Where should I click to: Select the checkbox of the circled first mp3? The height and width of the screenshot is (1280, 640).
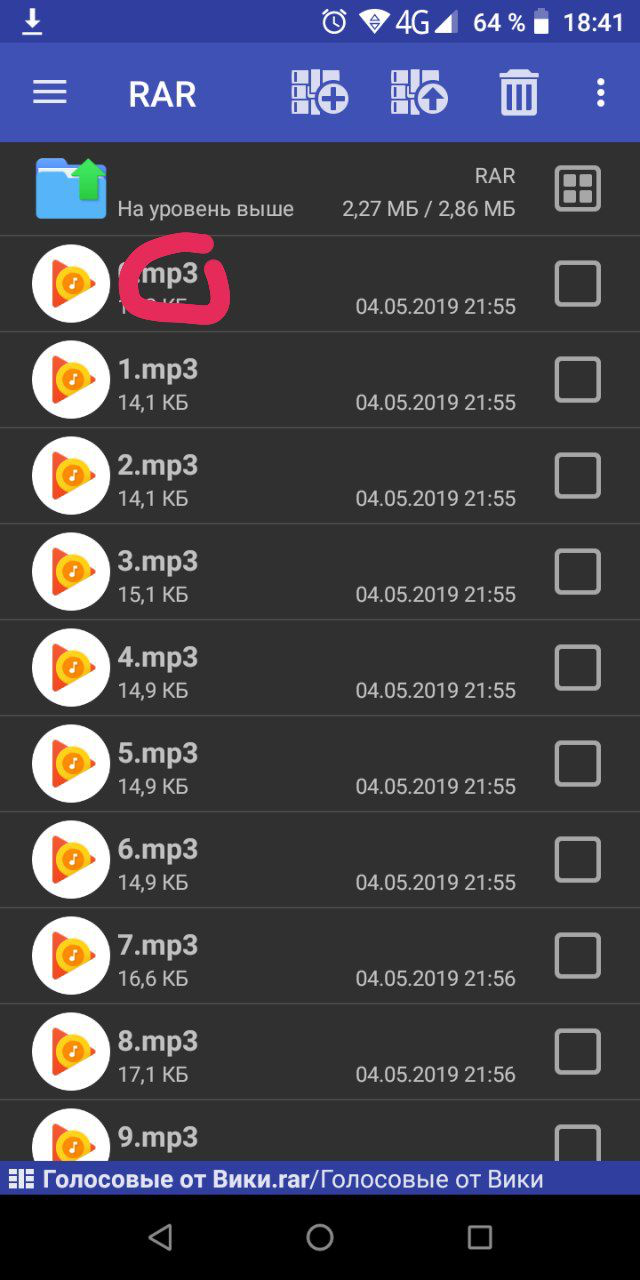578,284
